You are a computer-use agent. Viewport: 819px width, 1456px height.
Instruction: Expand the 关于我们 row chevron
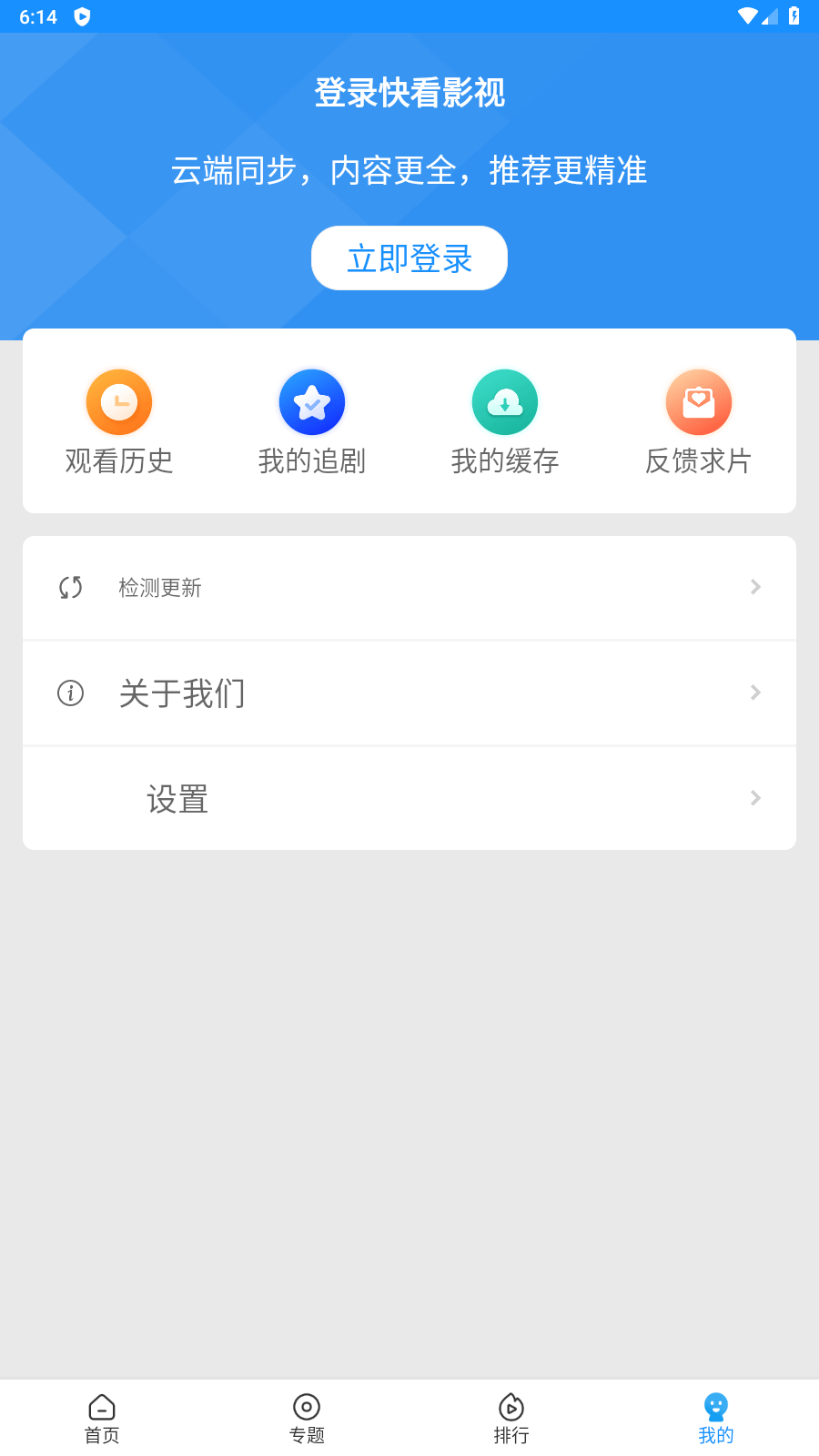click(x=756, y=693)
